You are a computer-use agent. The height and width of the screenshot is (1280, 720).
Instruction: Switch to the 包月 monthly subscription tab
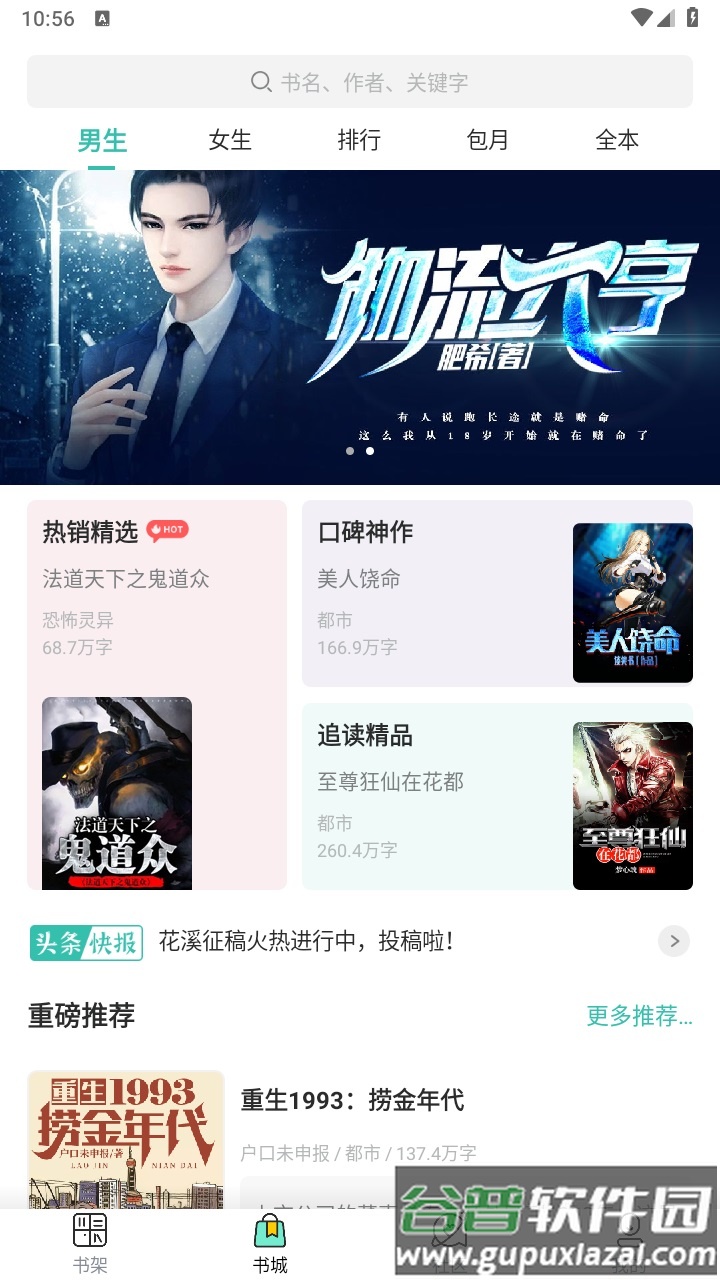click(x=488, y=141)
